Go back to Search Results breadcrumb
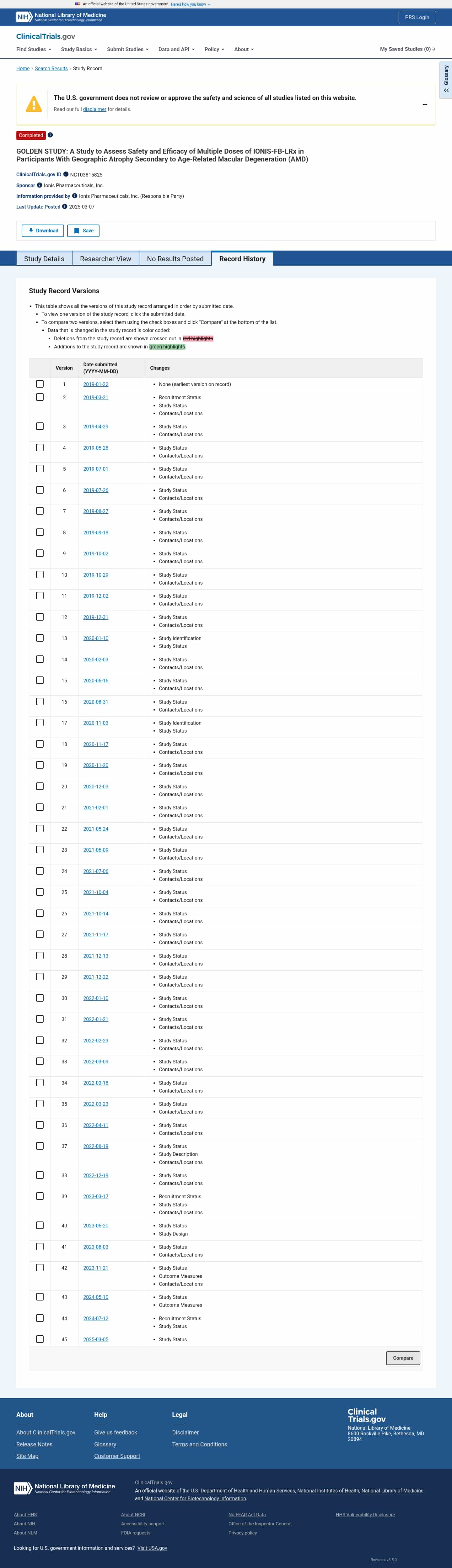452x1568 pixels. [51, 69]
